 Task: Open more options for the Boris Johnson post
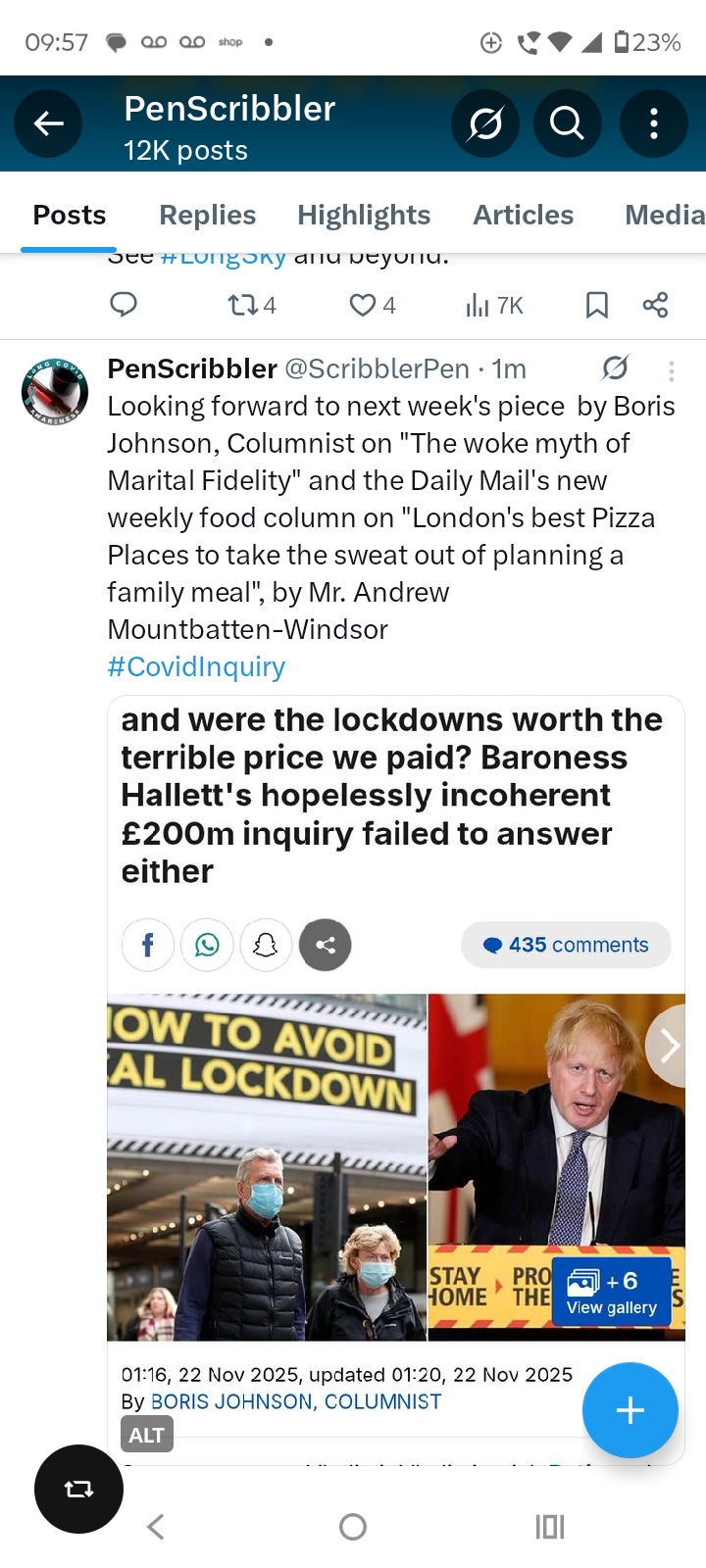click(x=671, y=370)
